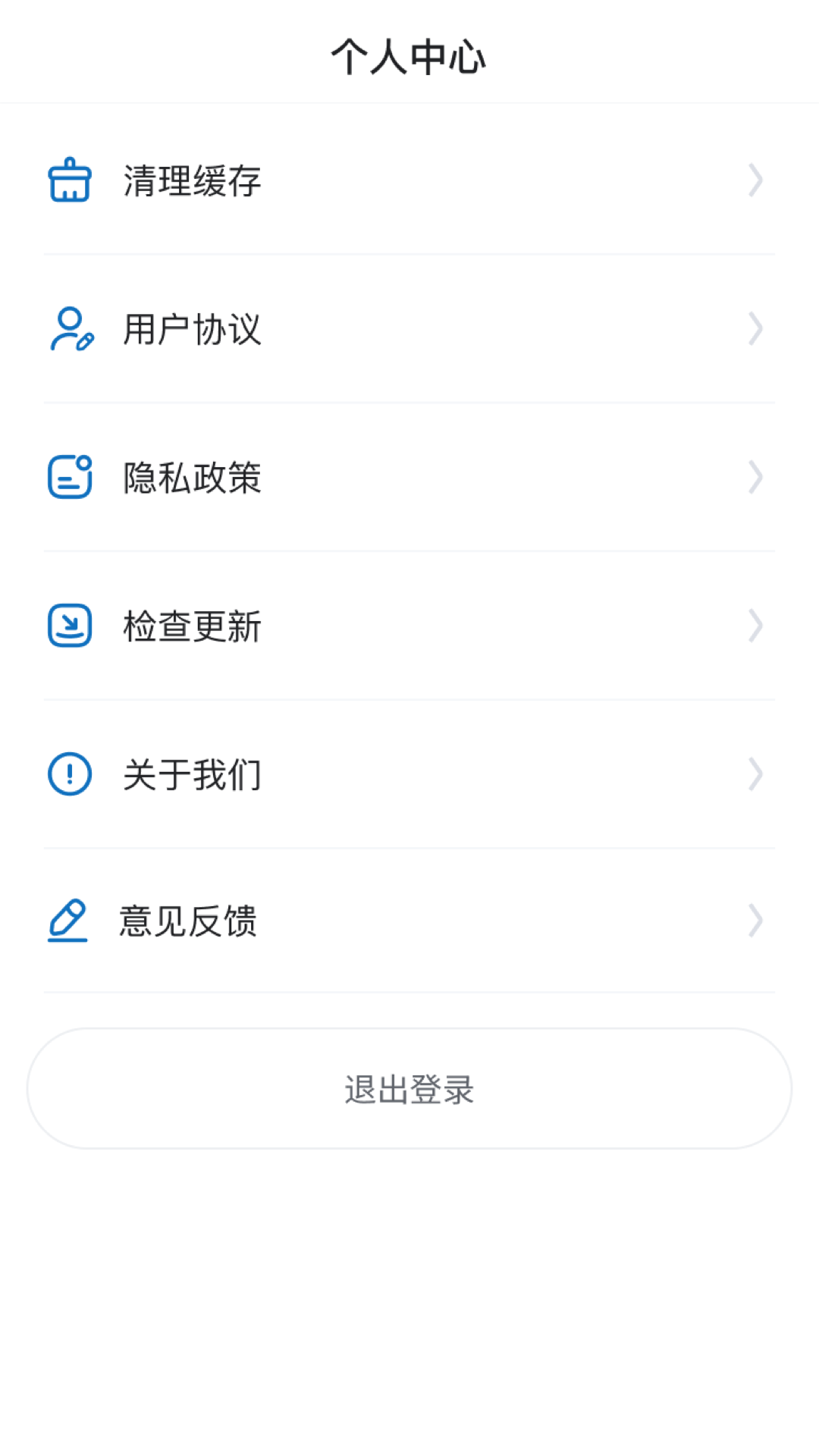
Task: Click the right arrow for 隐私政策
Action: 755,476
